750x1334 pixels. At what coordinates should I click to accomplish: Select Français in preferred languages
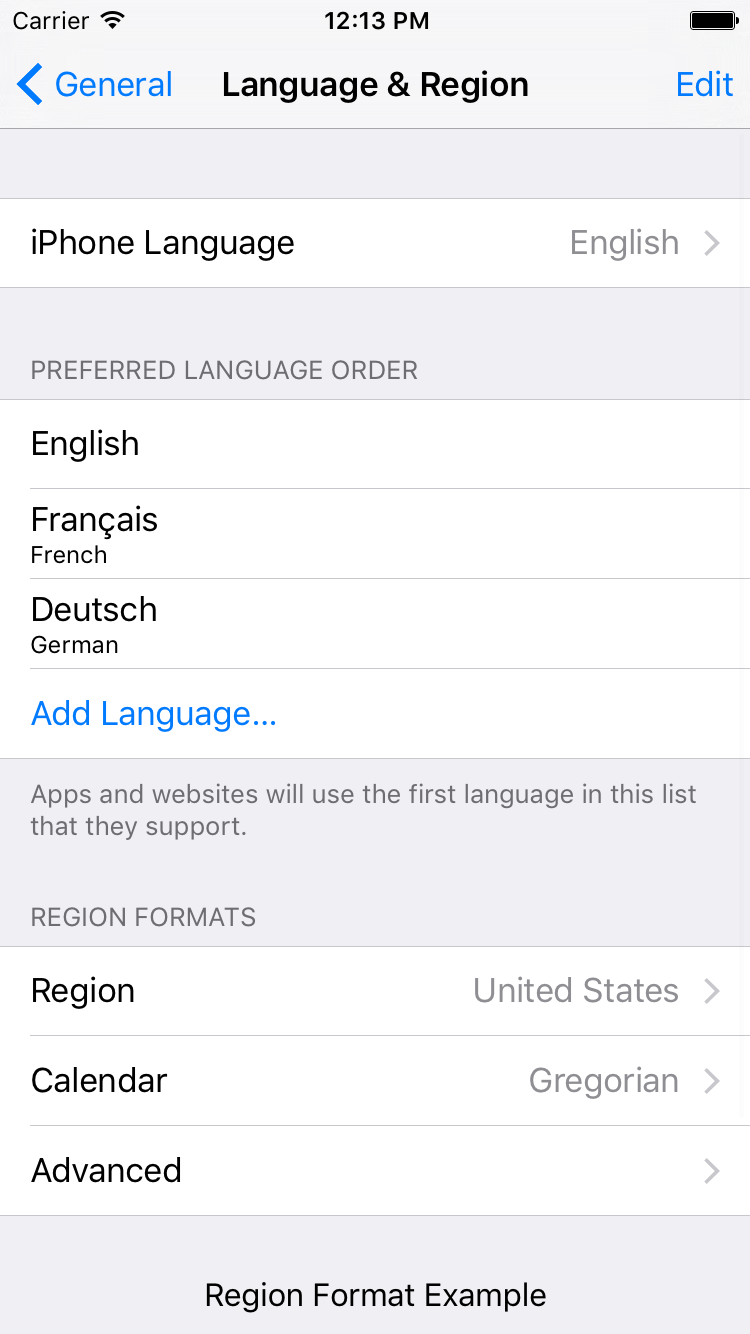[x=375, y=534]
